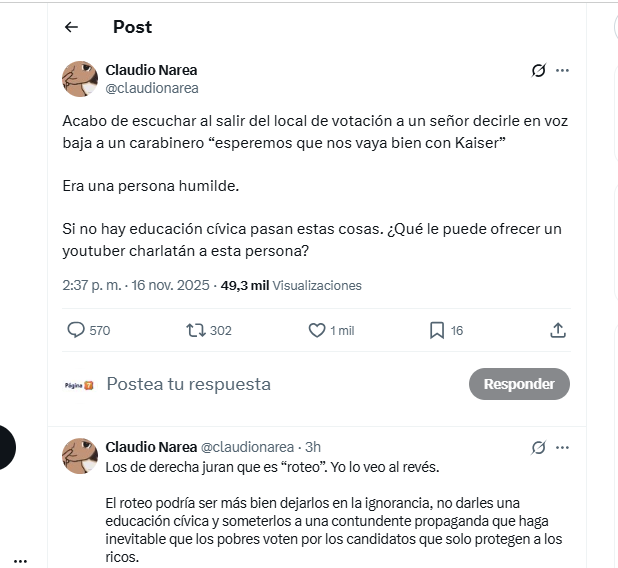Bookmark the post saved 16 times
The image size is (618, 568).
click(437, 330)
